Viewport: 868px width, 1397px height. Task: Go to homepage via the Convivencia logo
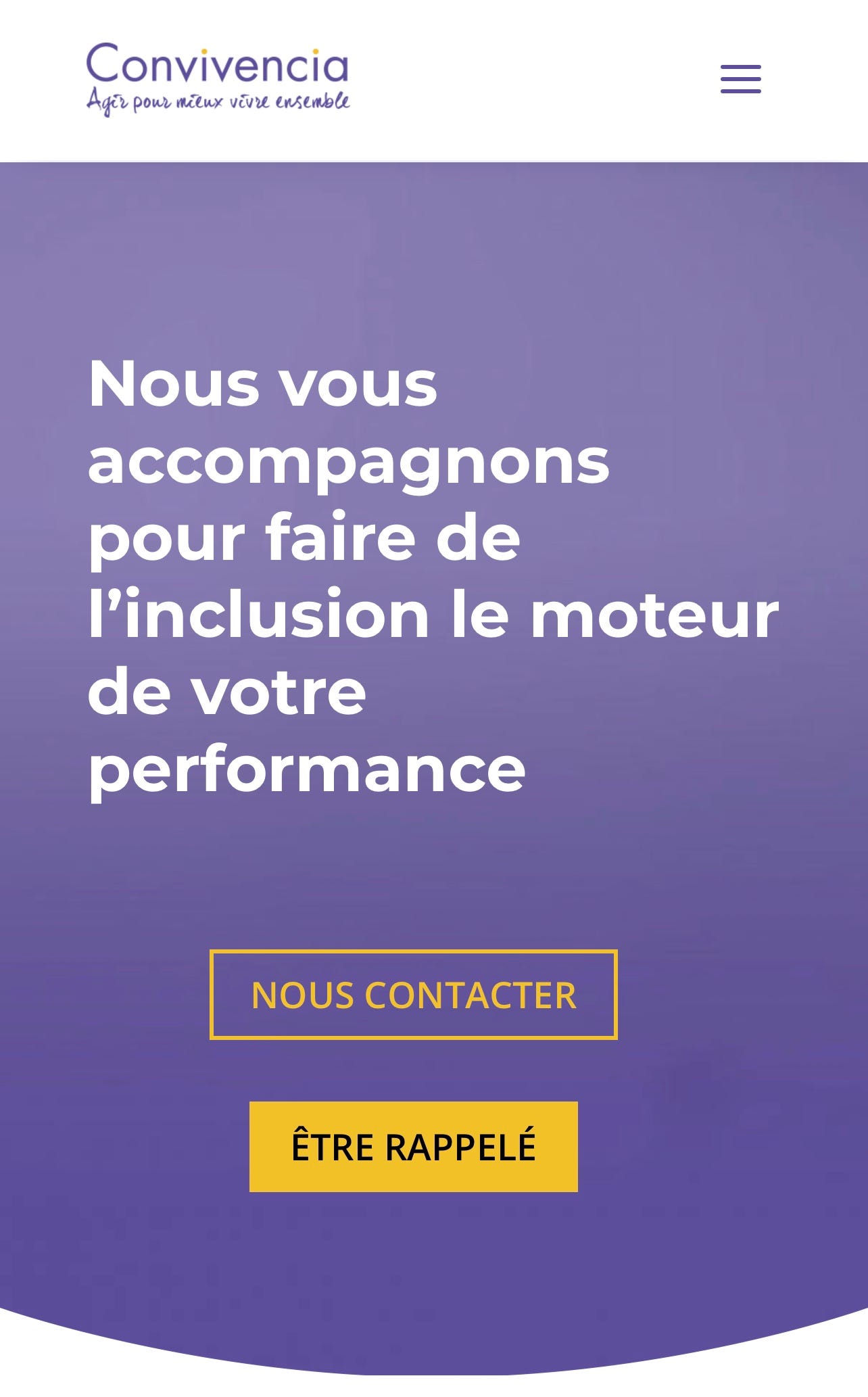point(218,78)
